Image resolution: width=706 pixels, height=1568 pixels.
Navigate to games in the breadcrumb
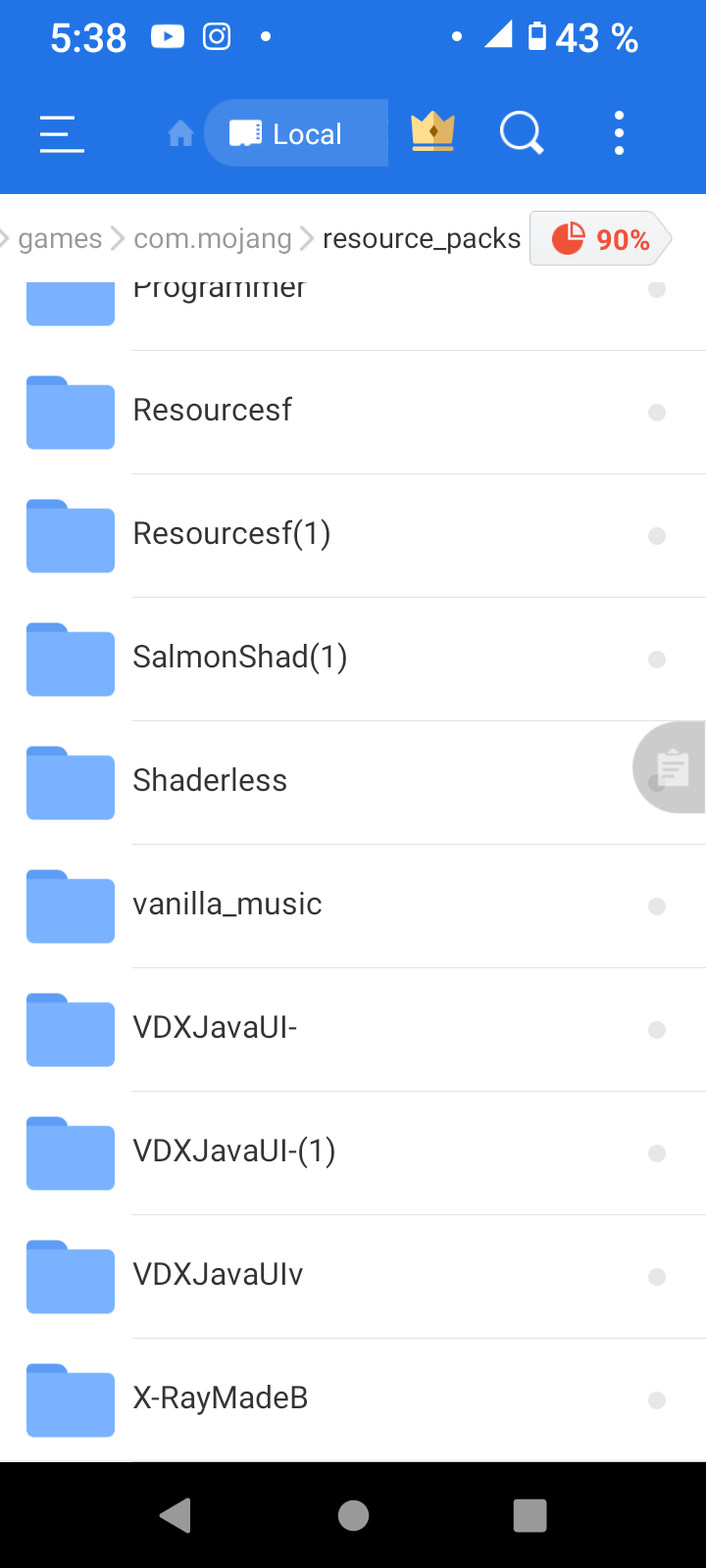point(60,238)
